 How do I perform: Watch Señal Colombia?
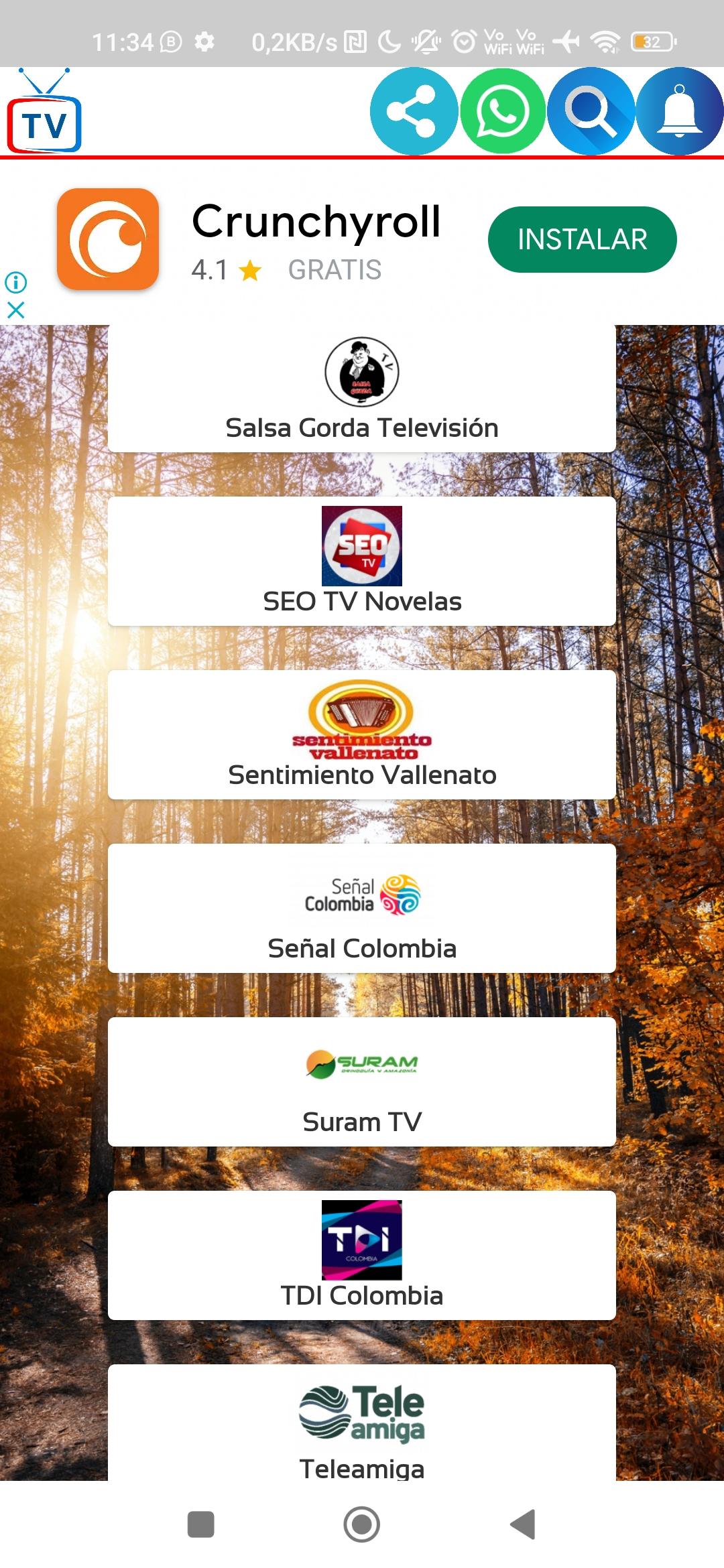(362, 908)
